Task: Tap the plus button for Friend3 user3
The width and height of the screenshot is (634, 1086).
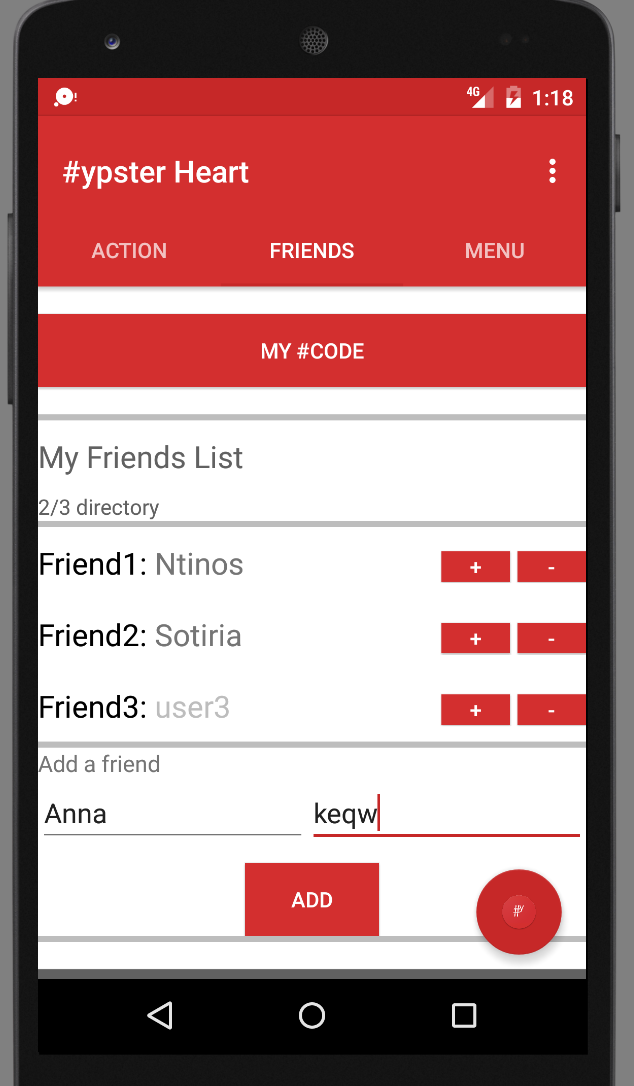Action: [475, 710]
